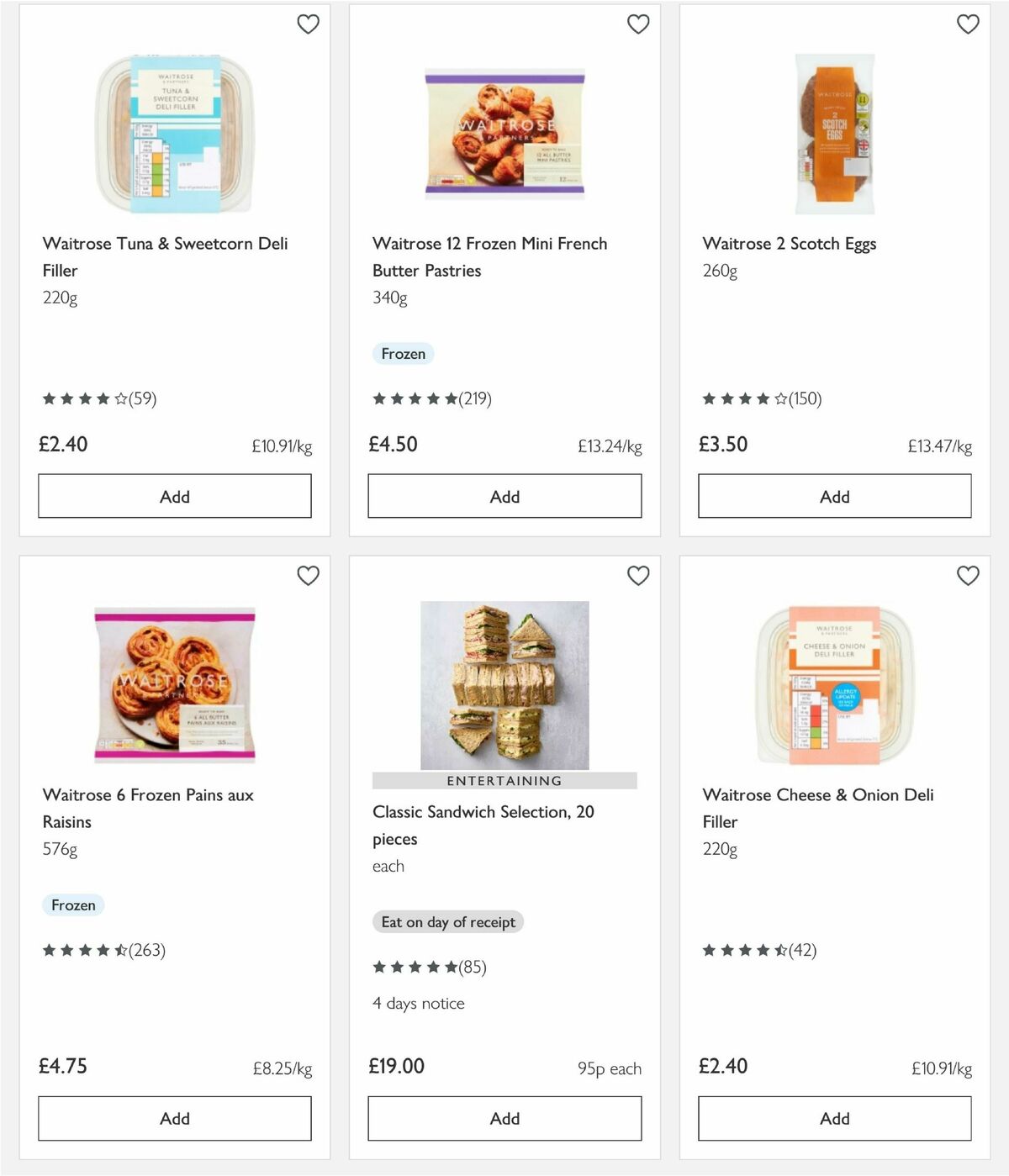Click the review count (219) on Mini French Pastries
The width and height of the screenshot is (1009, 1176).
(474, 398)
